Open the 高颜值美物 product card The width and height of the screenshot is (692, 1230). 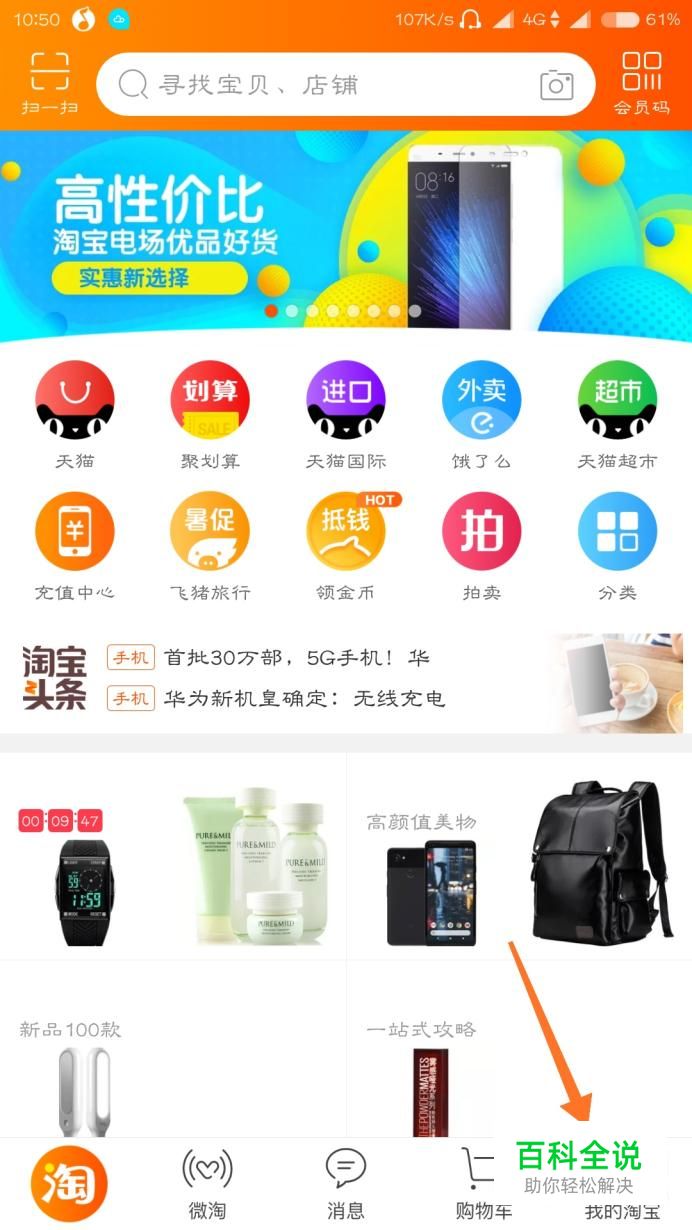[519, 857]
